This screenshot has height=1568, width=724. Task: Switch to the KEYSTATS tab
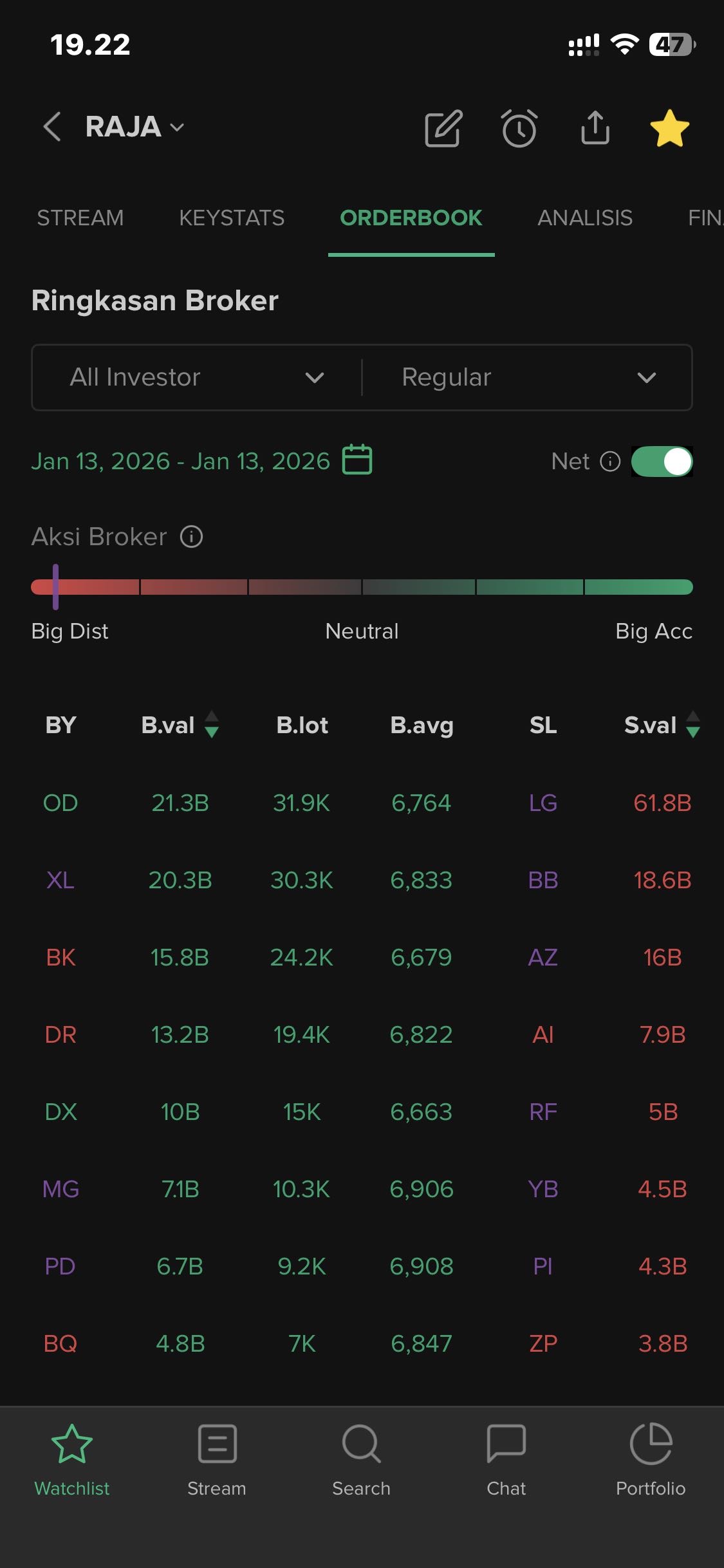(232, 218)
